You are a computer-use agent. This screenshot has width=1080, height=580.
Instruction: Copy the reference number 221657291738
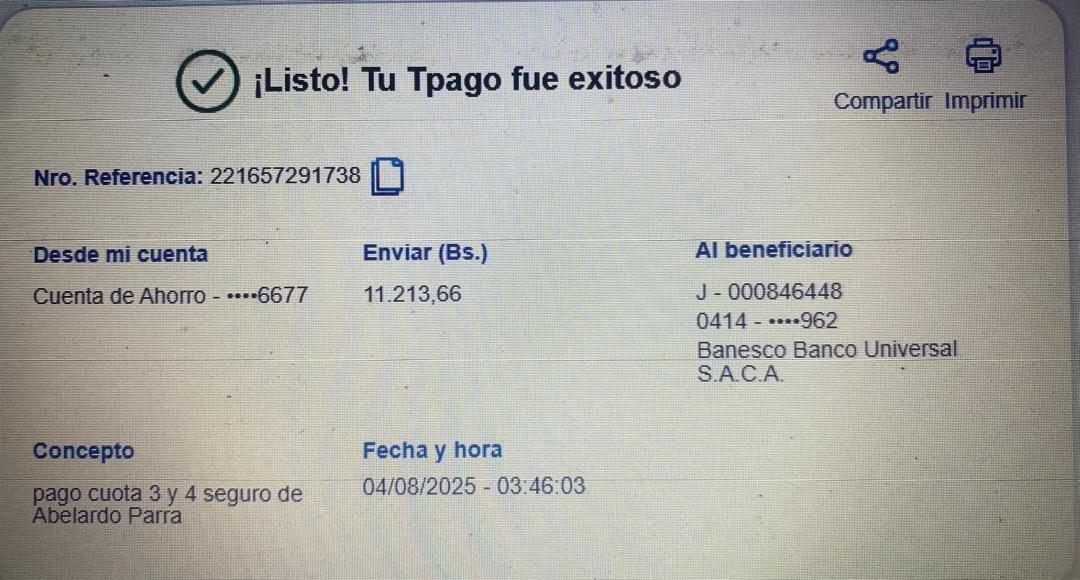[x=387, y=177]
